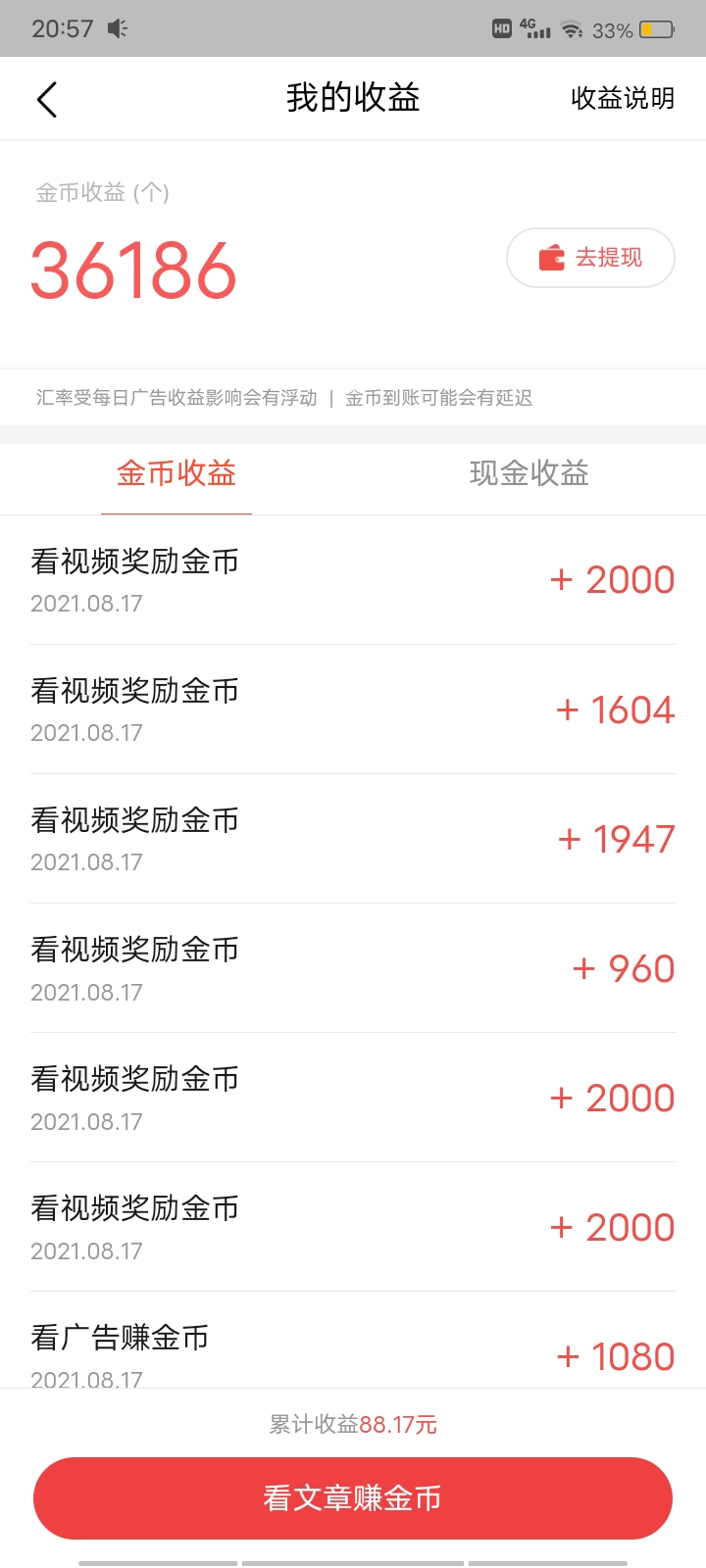706x1568 pixels.
Task: Select the 看广告赚金币 +1080 record
Action: coord(353,1354)
